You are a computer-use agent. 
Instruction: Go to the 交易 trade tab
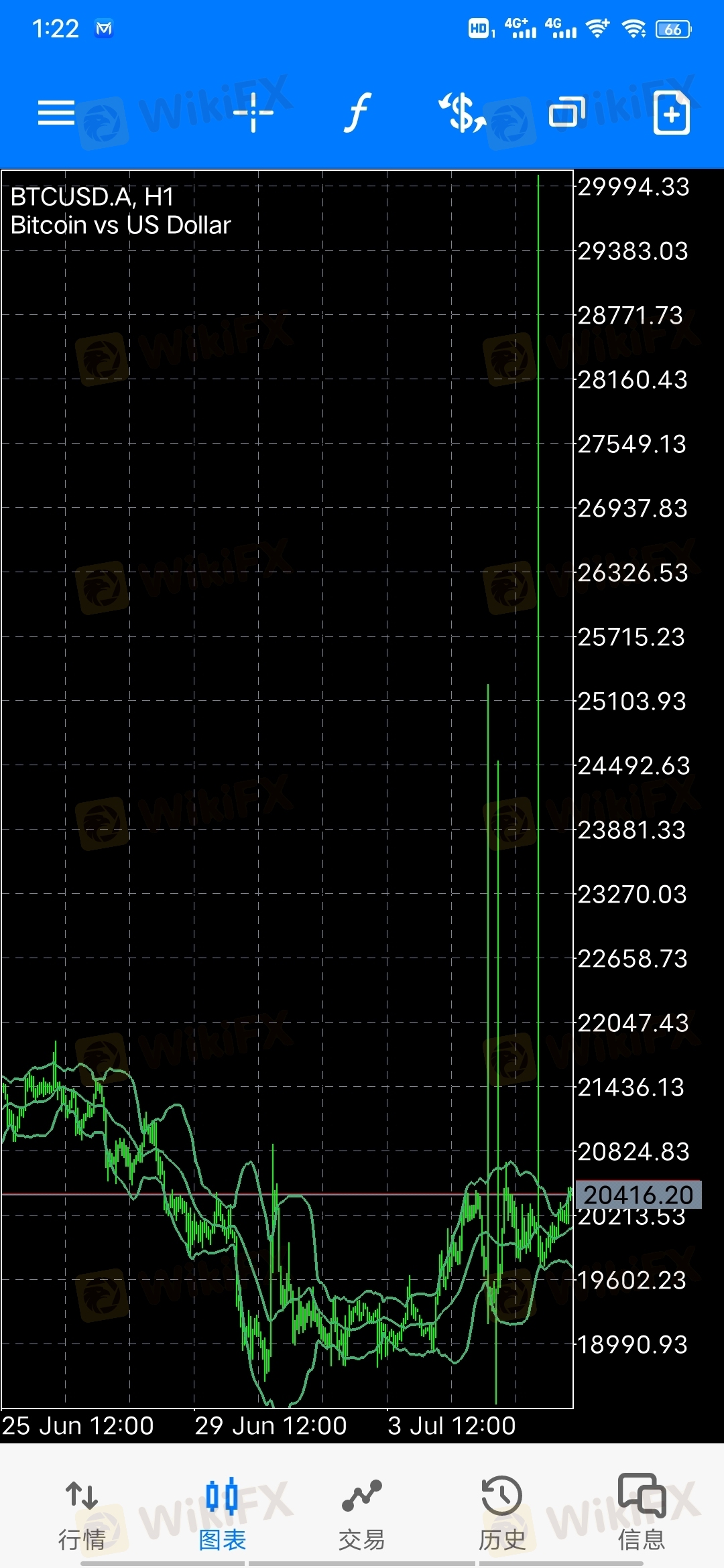tap(362, 1514)
